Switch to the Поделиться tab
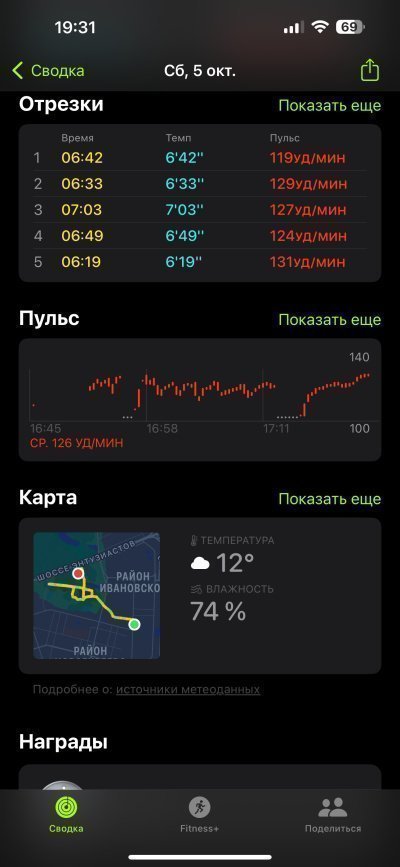The height and width of the screenshot is (867, 400). (x=333, y=814)
